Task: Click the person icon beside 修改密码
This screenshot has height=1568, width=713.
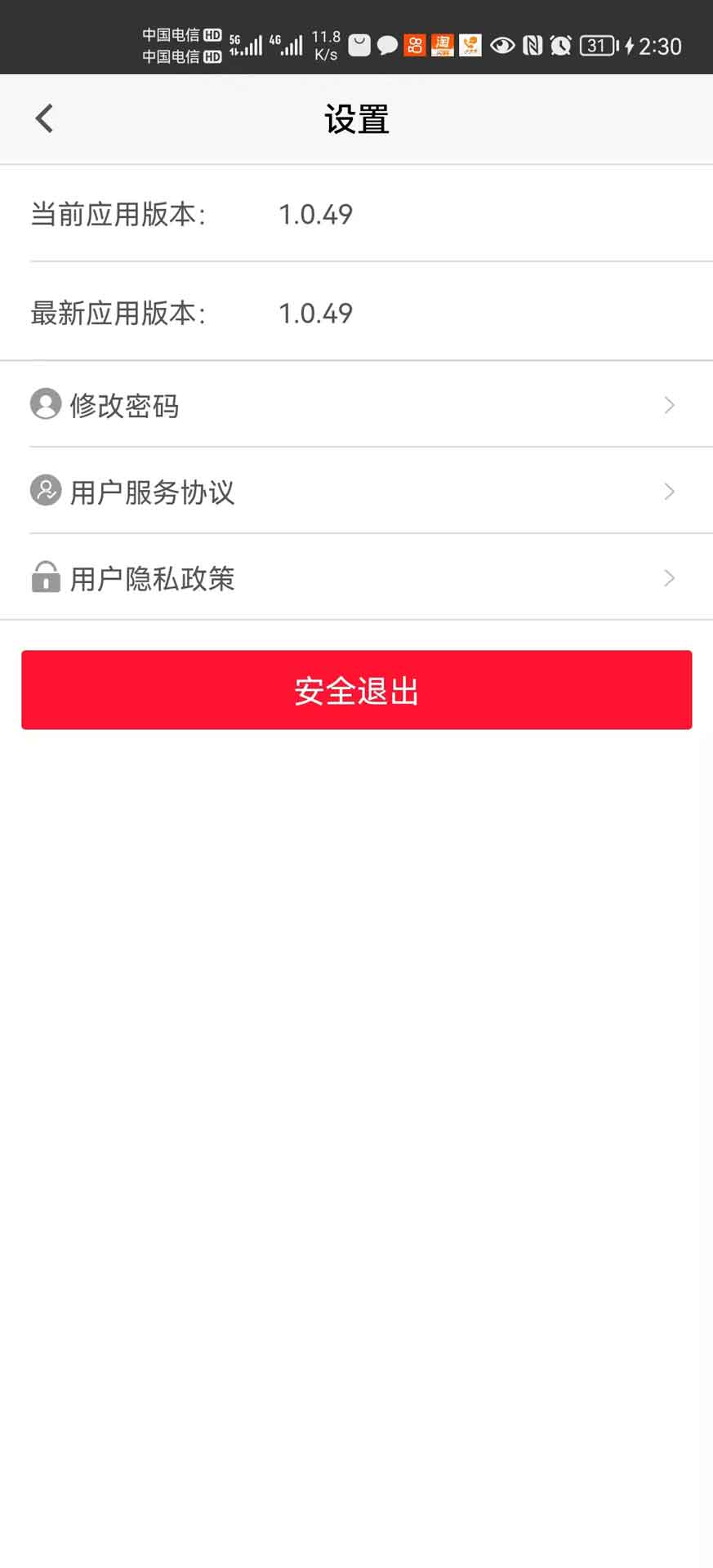Action: point(46,404)
